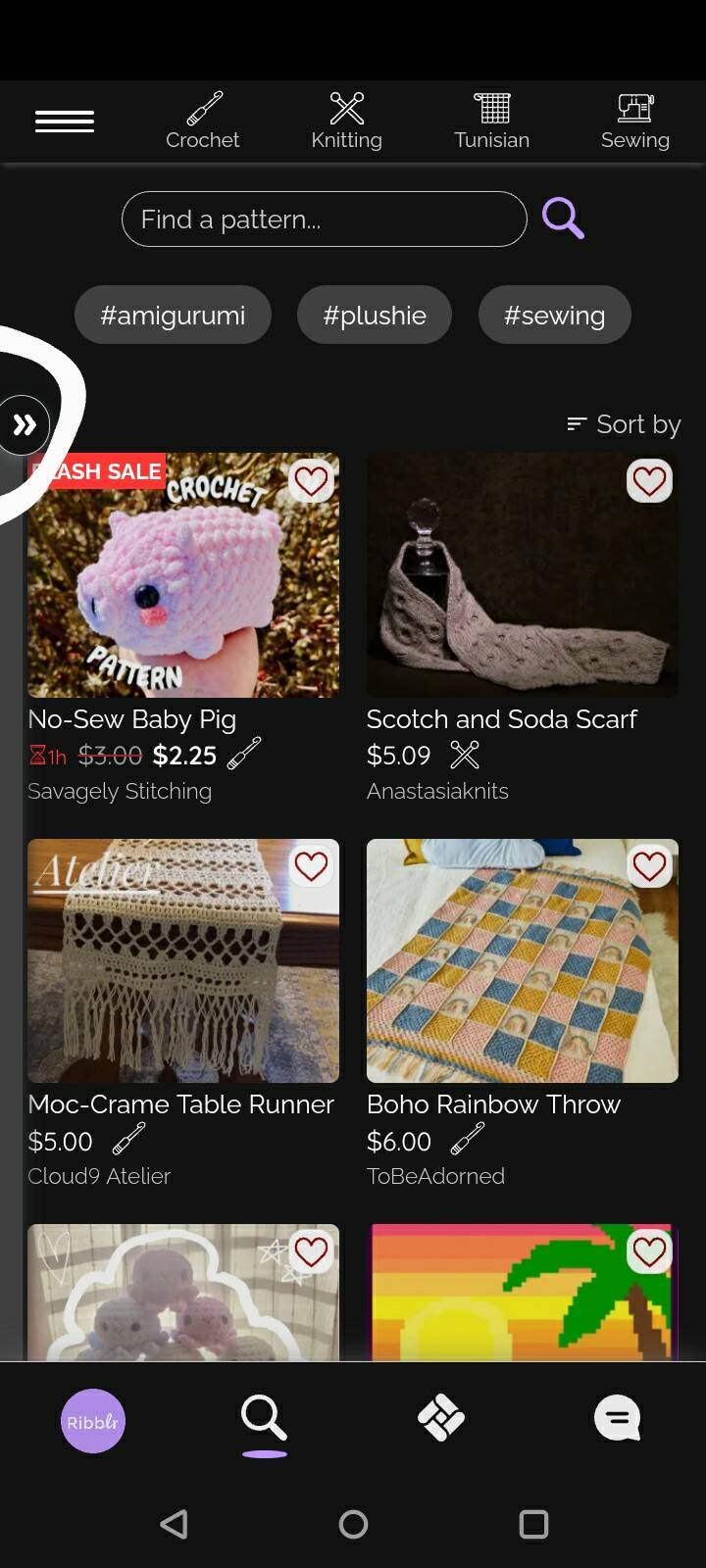
Task: Open the Ribblr home tab in bottom bar
Action: 93,1421
